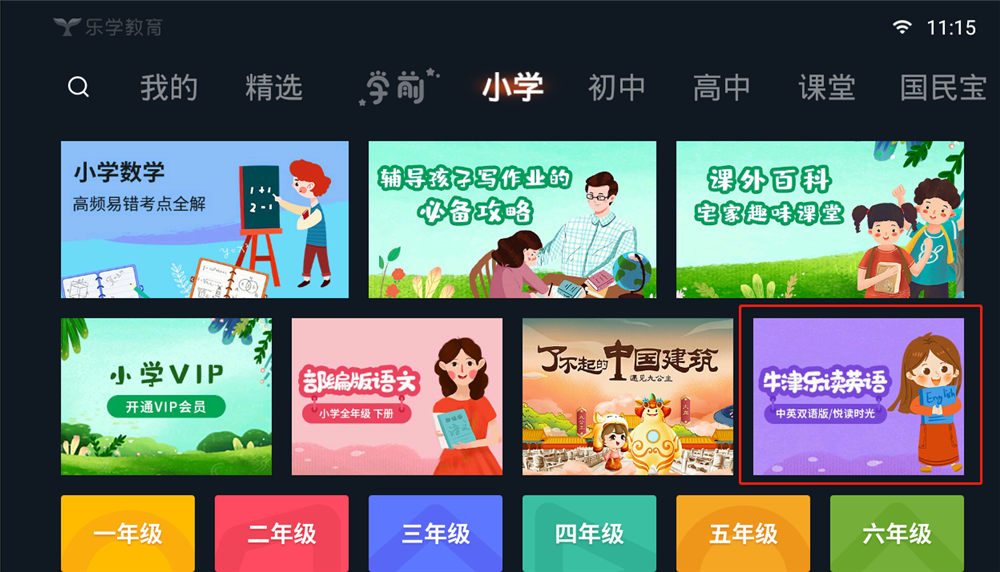Image resolution: width=1000 pixels, height=572 pixels.
Task: Go to the 高中 tab
Action: [x=721, y=88]
